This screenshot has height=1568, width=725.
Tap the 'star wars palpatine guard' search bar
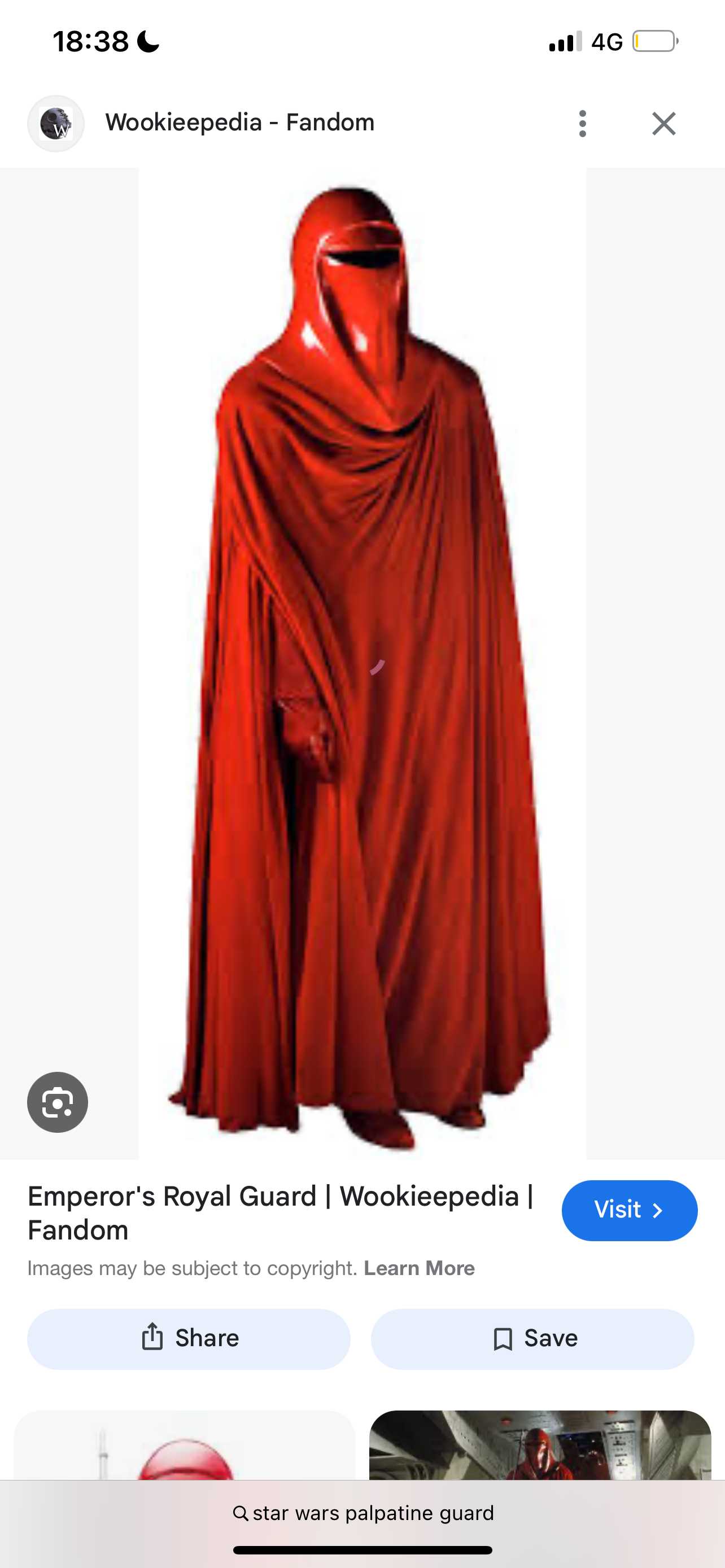(x=363, y=1513)
